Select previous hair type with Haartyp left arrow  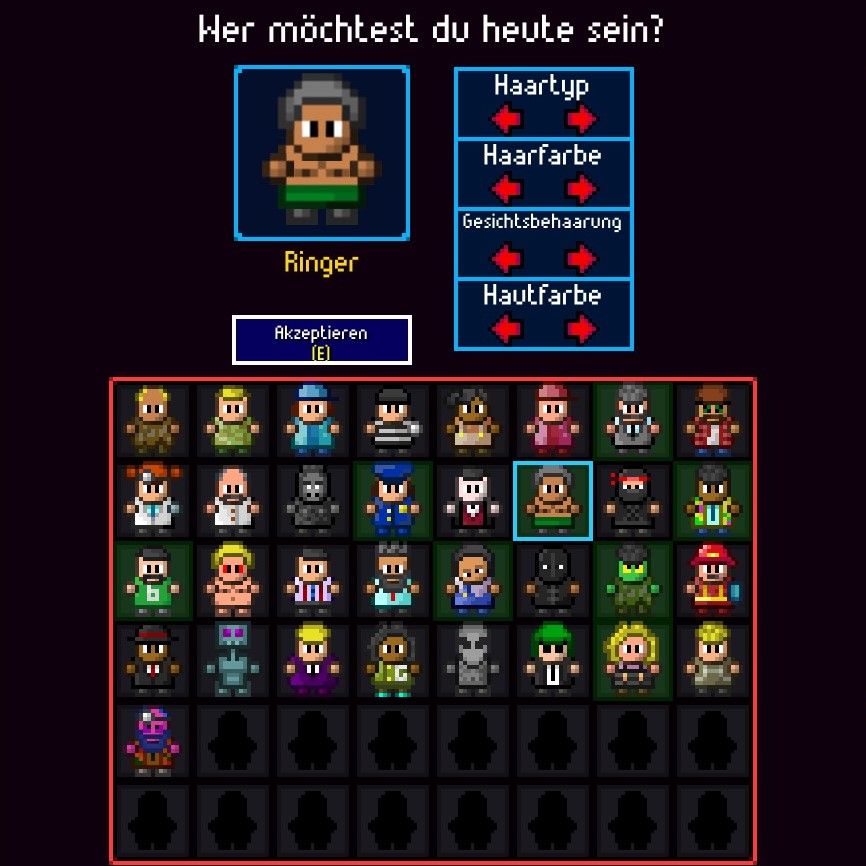507,120
